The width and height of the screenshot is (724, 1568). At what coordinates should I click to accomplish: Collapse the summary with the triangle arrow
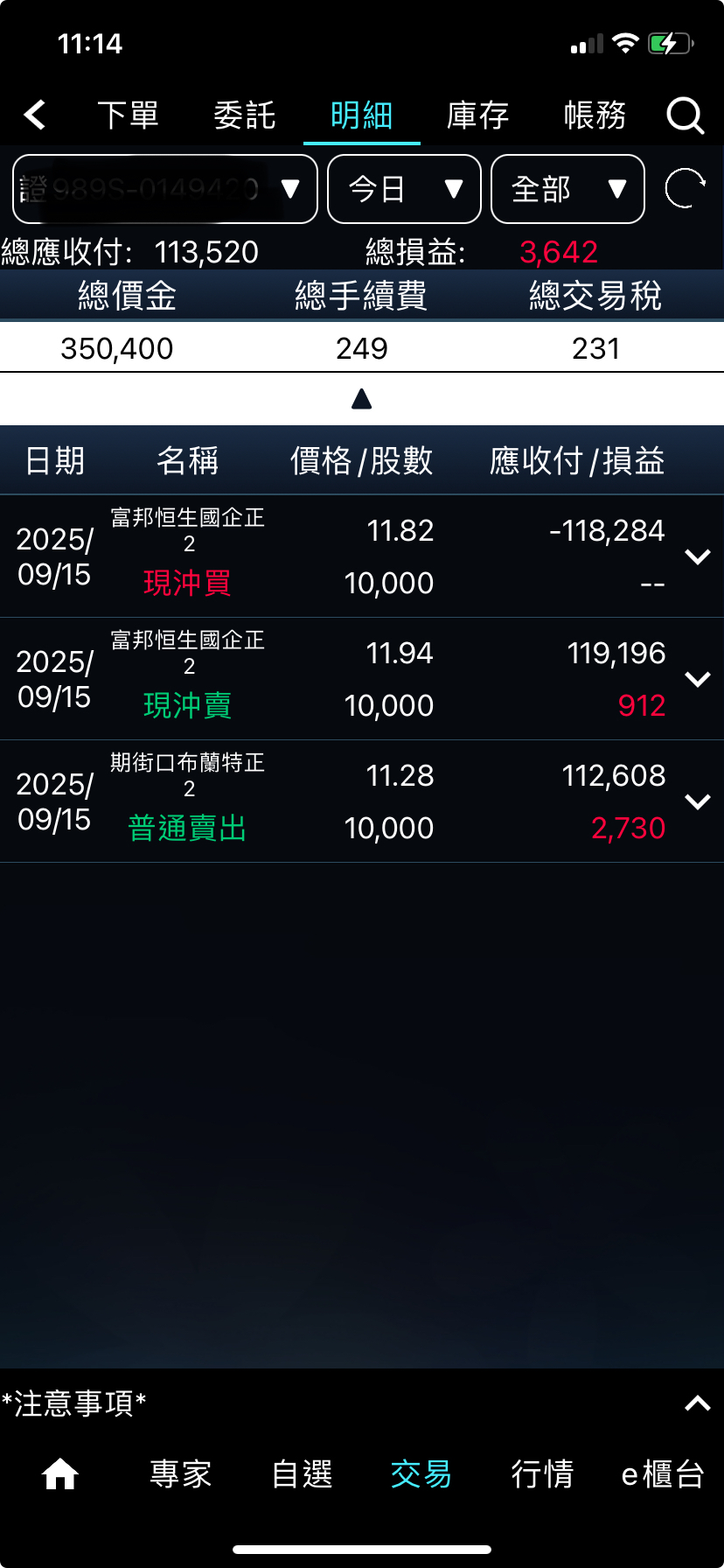tap(361, 400)
